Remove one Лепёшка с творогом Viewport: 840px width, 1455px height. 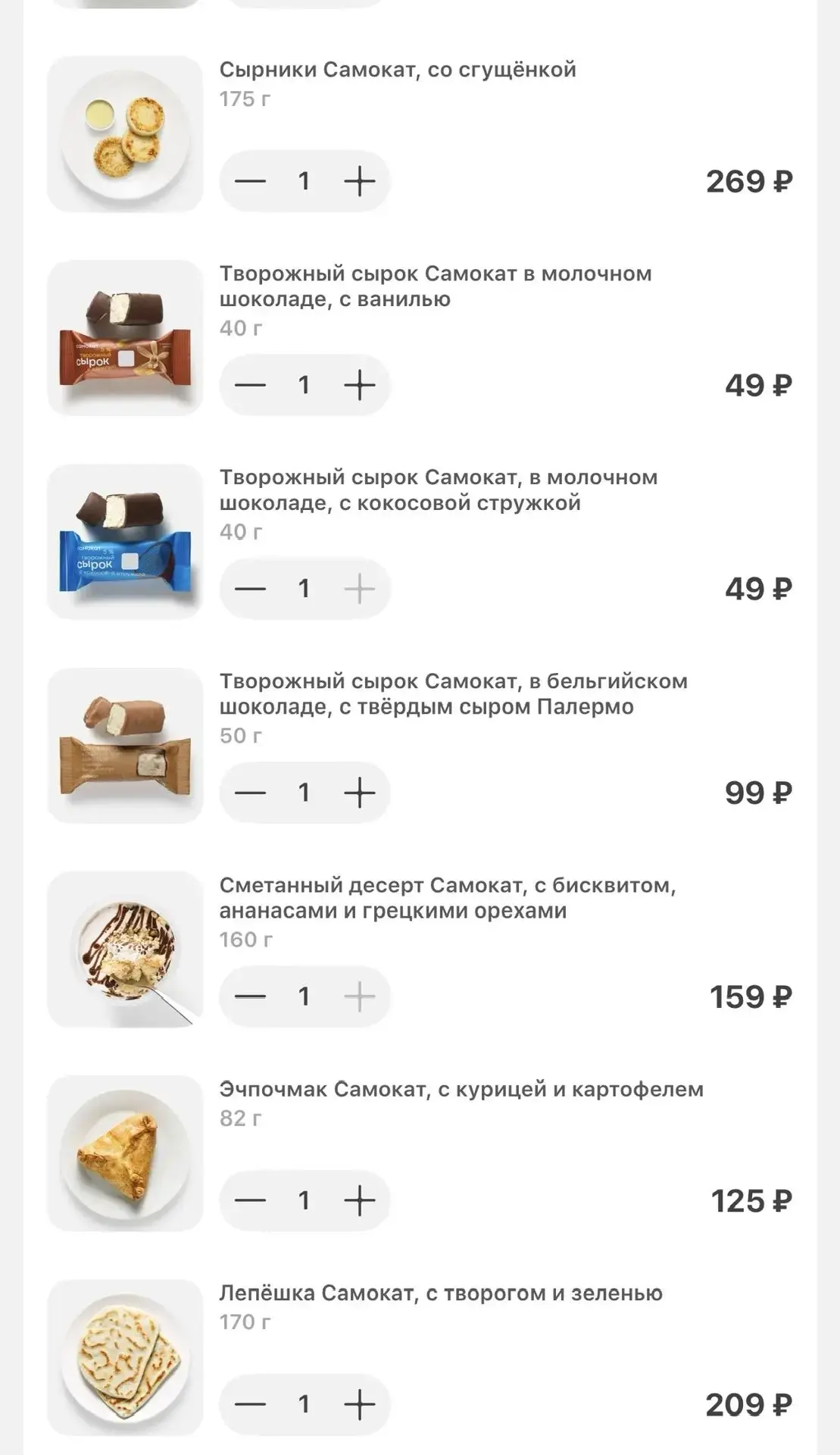tap(250, 1404)
